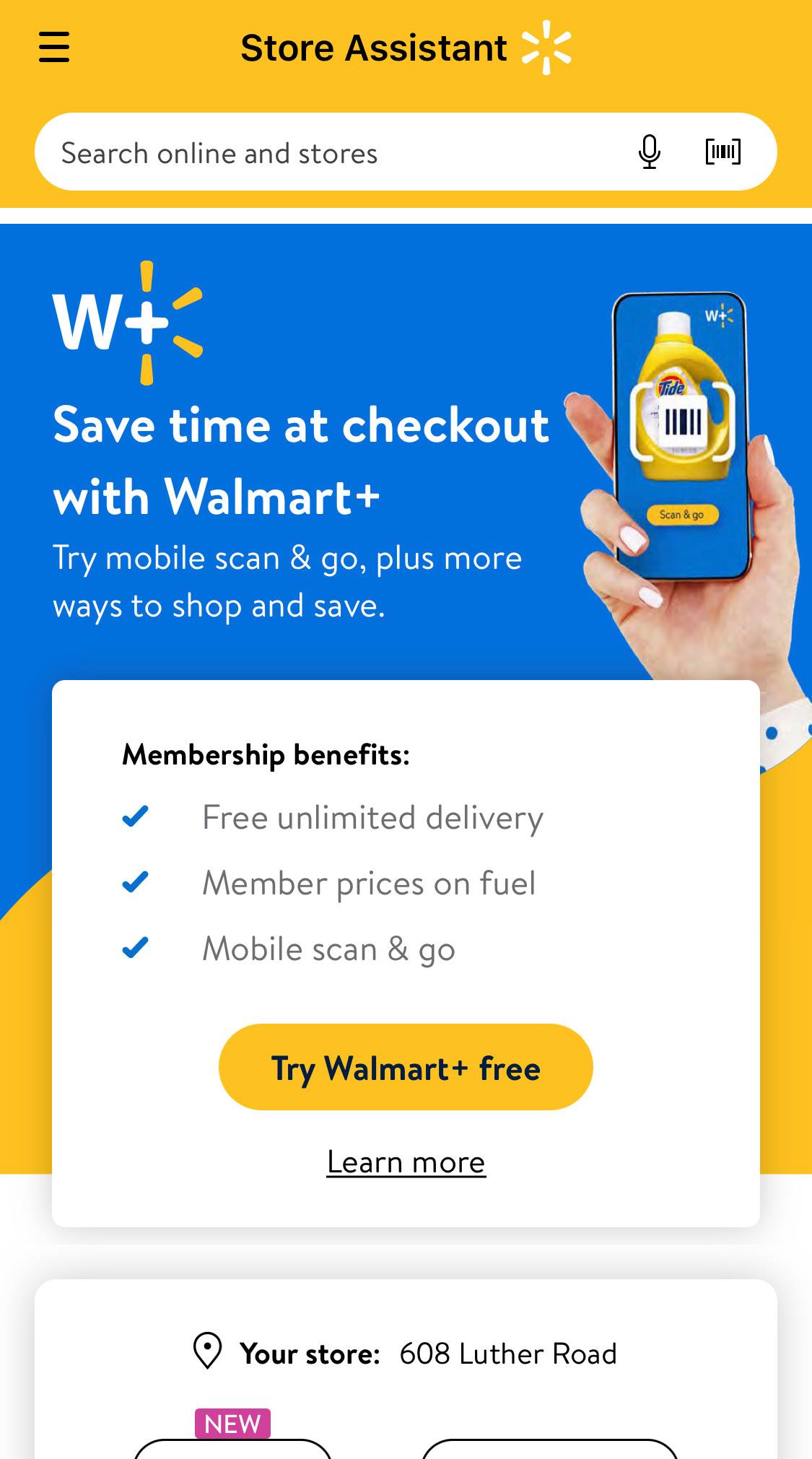Open the hamburger menu

tap(54, 48)
